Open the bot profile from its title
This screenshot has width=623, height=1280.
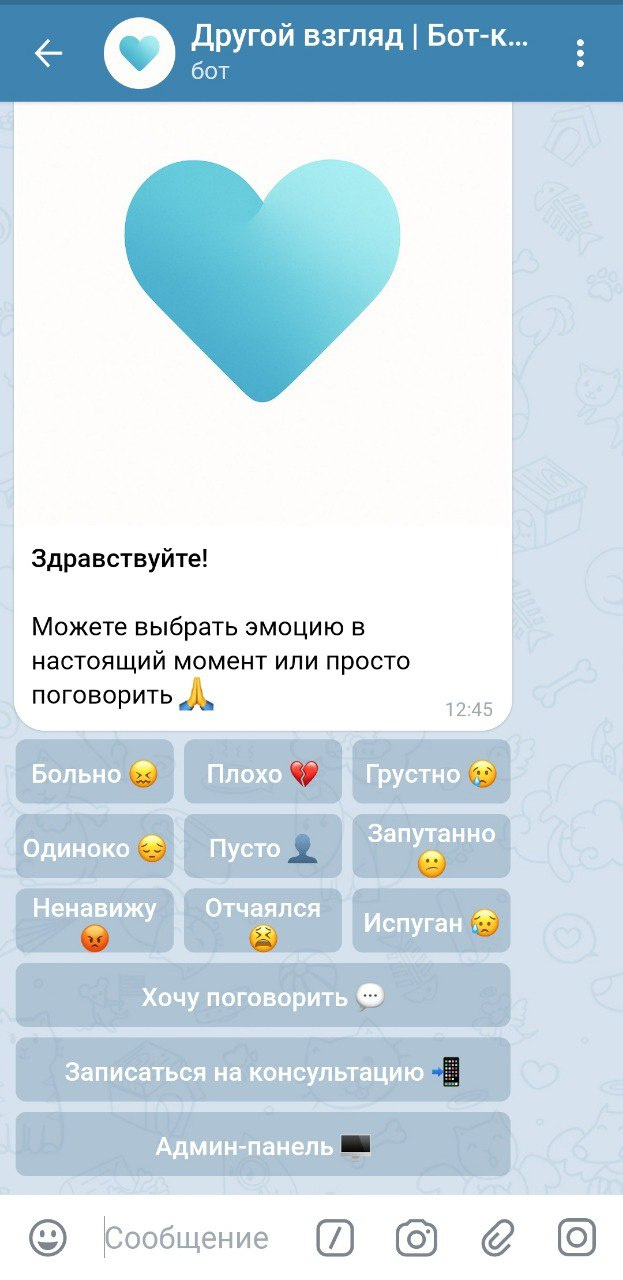pos(360,40)
